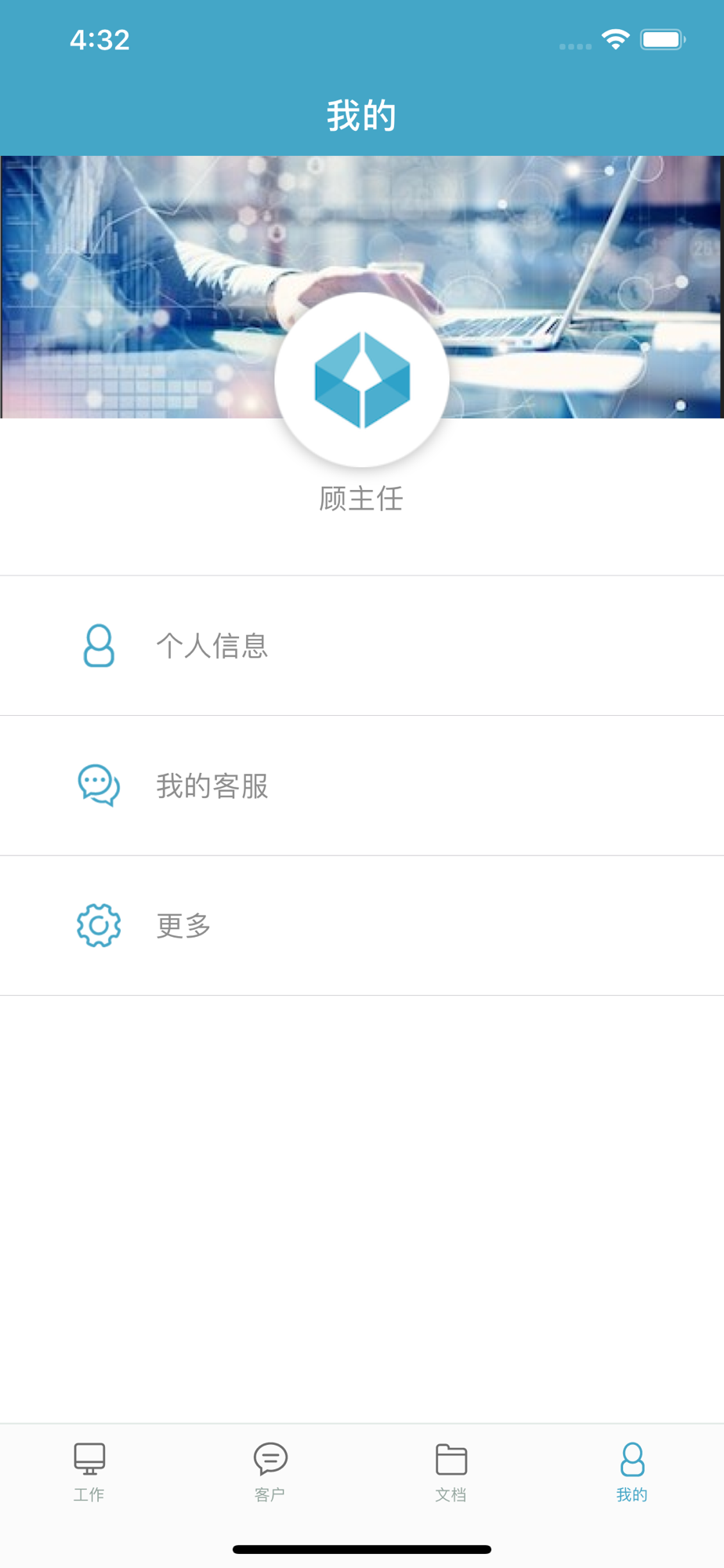Open 我的客服 customer service

[x=362, y=786]
